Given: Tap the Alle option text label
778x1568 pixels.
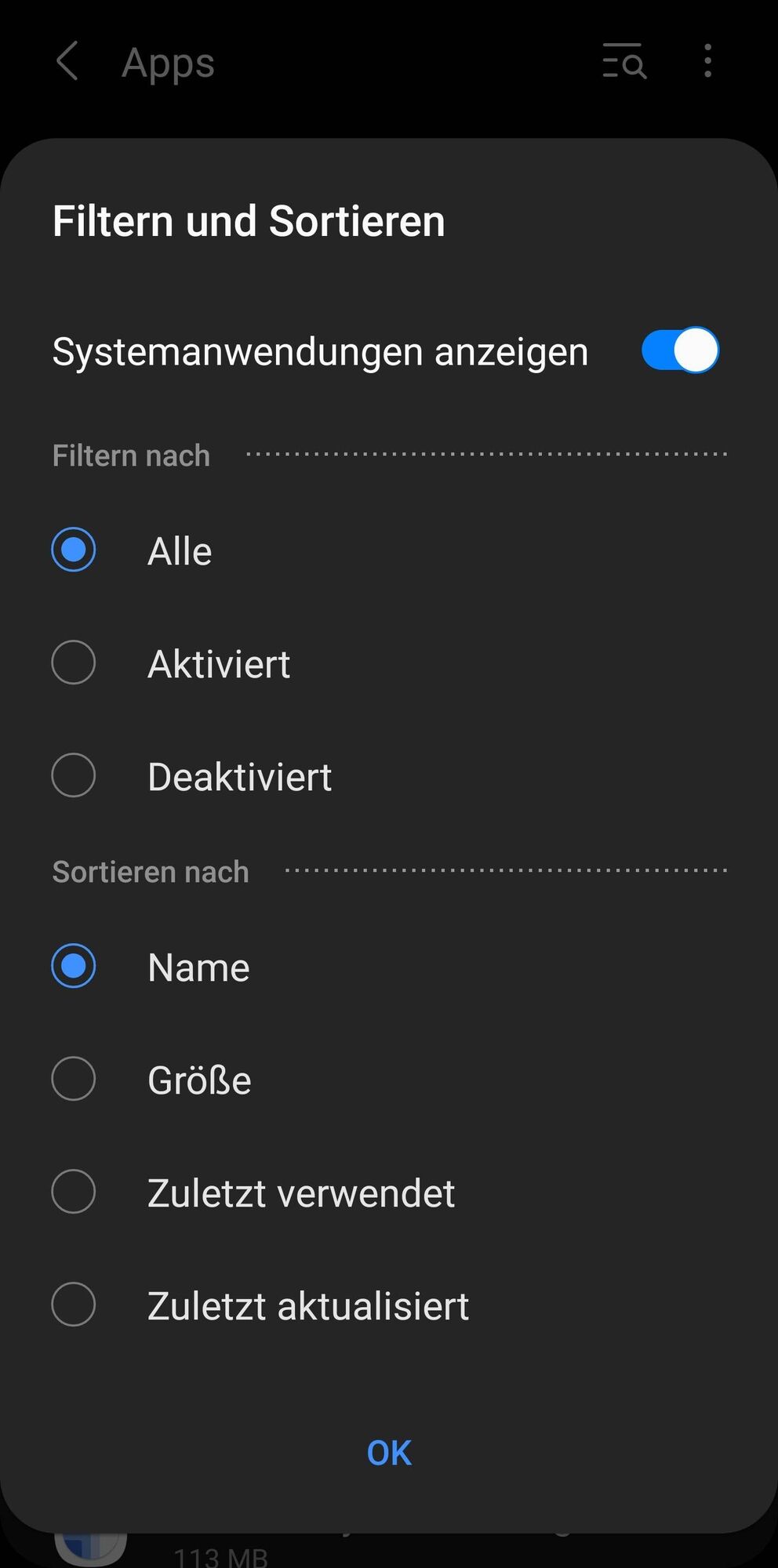Looking at the screenshot, I should [179, 550].
